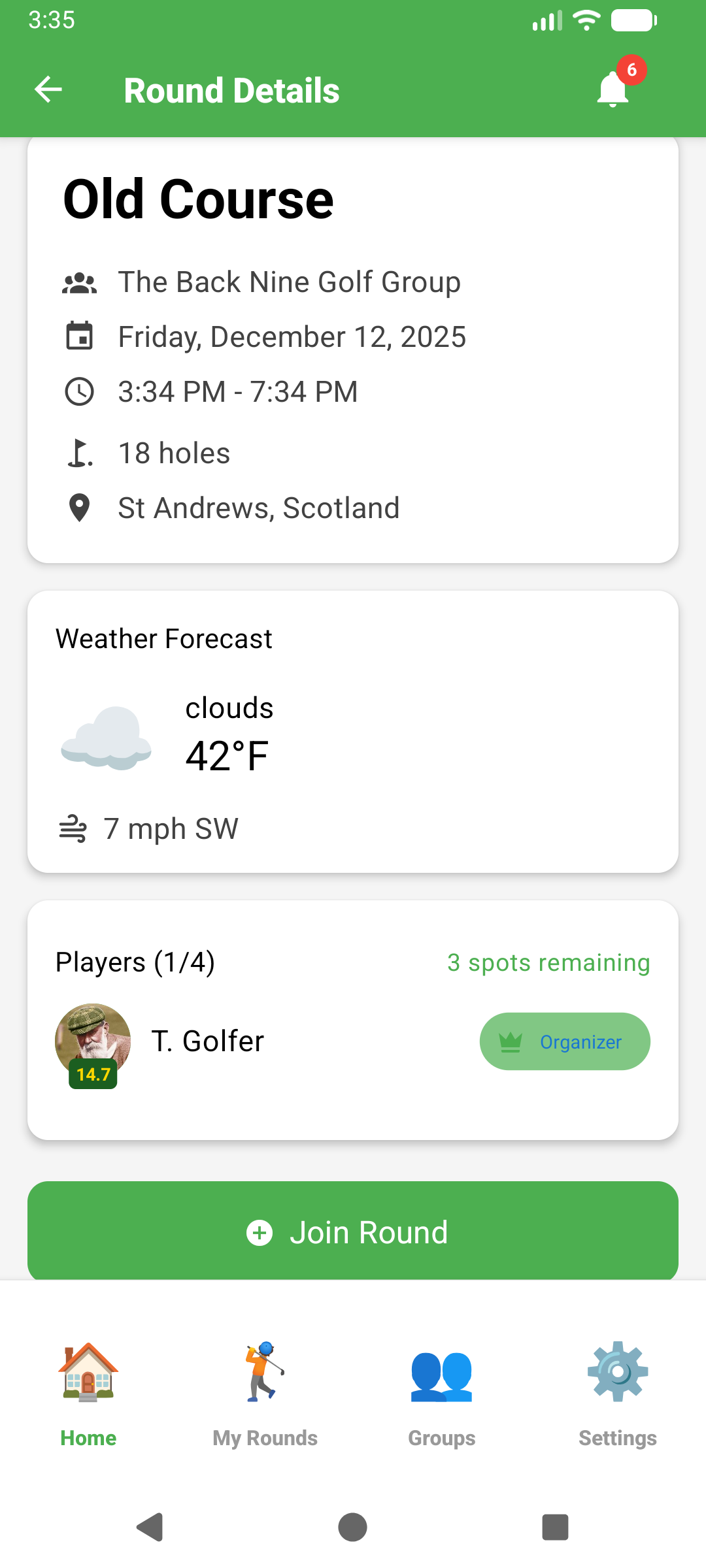Tap the cloud icon in Weather Forecast

click(107, 738)
